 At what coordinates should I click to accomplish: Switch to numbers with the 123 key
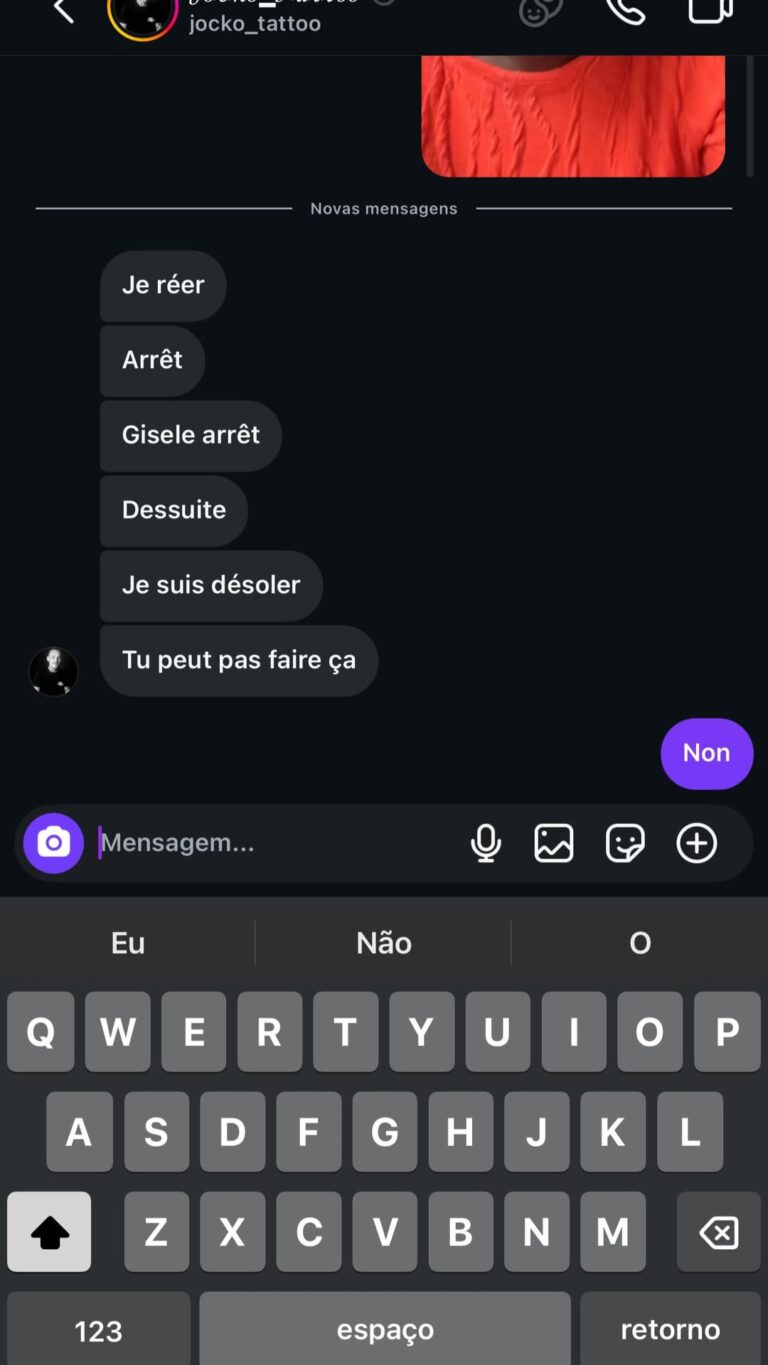click(97, 1328)
